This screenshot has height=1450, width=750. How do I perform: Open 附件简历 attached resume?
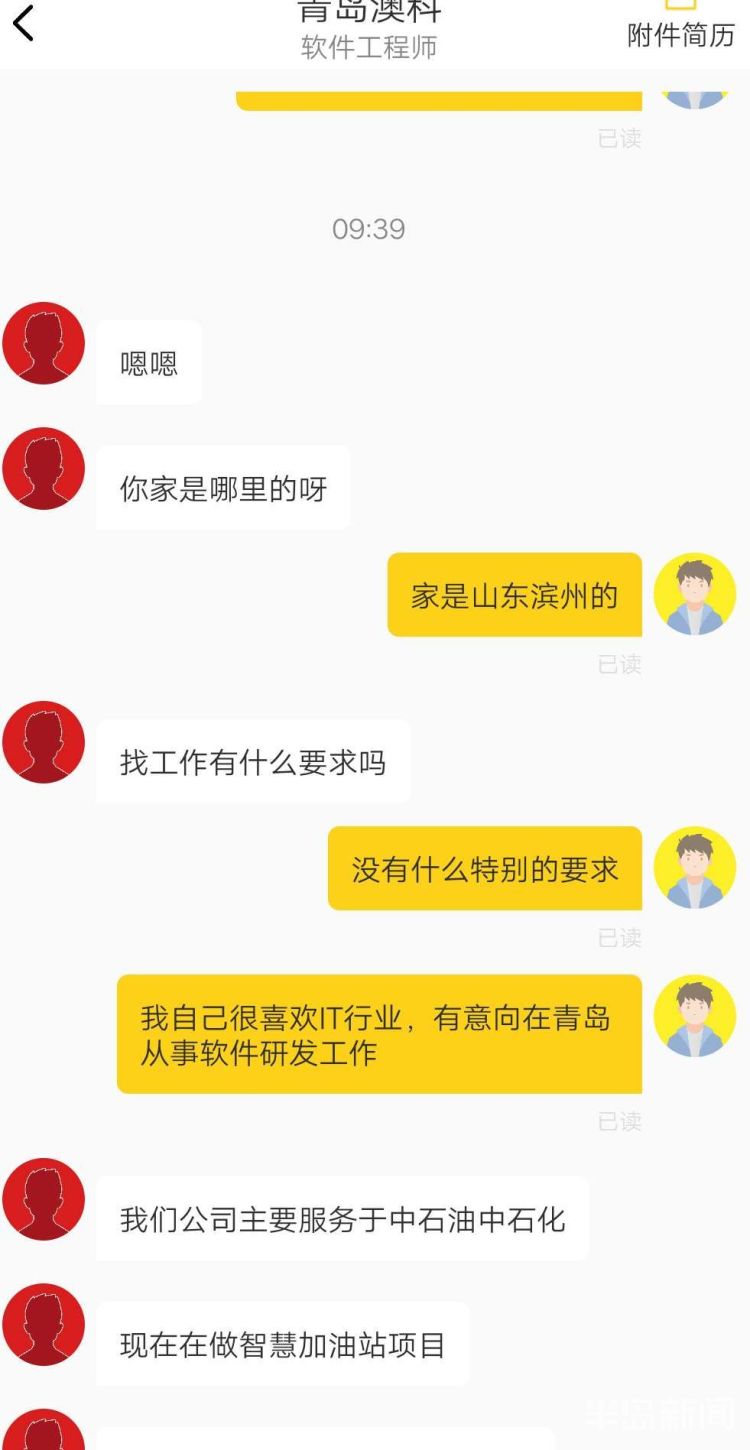pyautogui.click(x=680, y=30)
